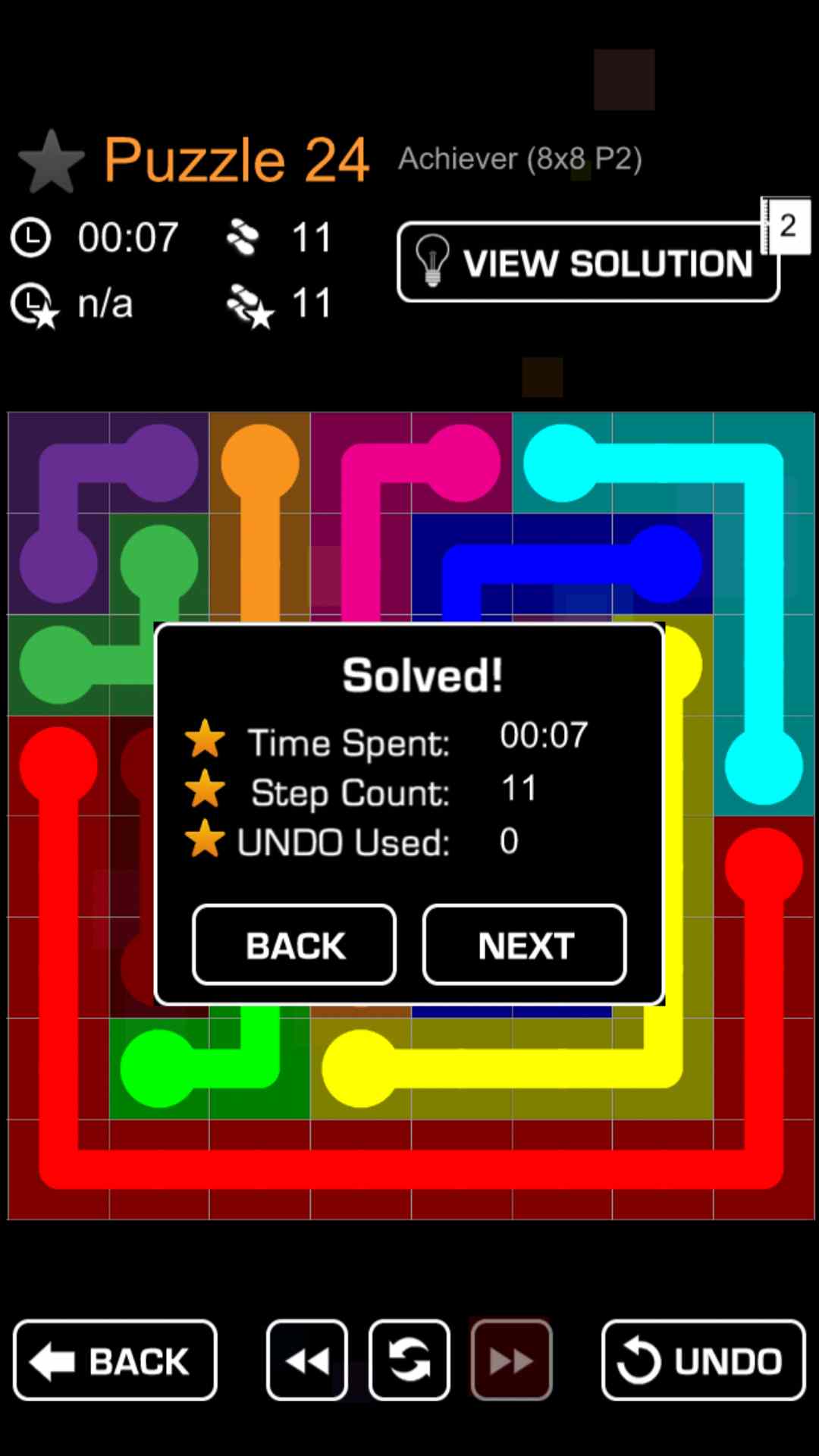Tap BACK in the Solved dialog

(294, 945)
